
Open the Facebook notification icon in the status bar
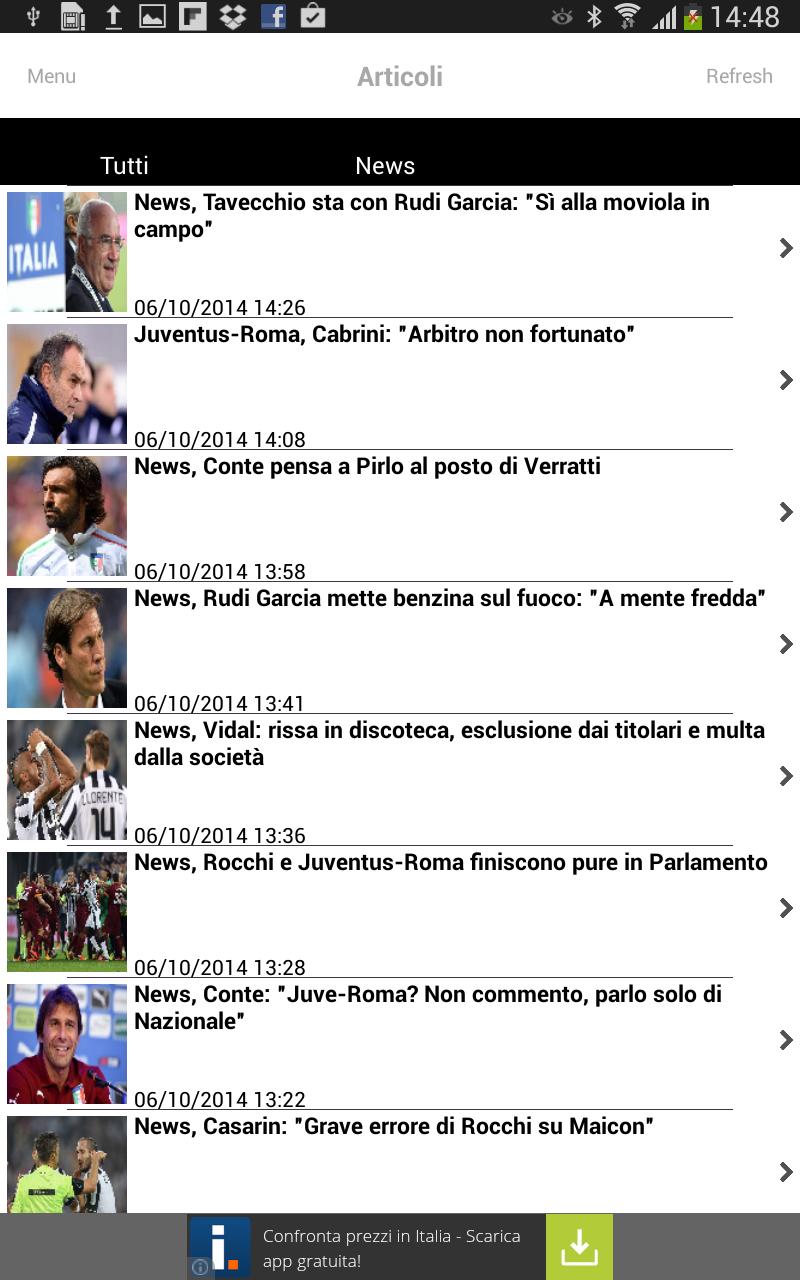click(274, 16)
